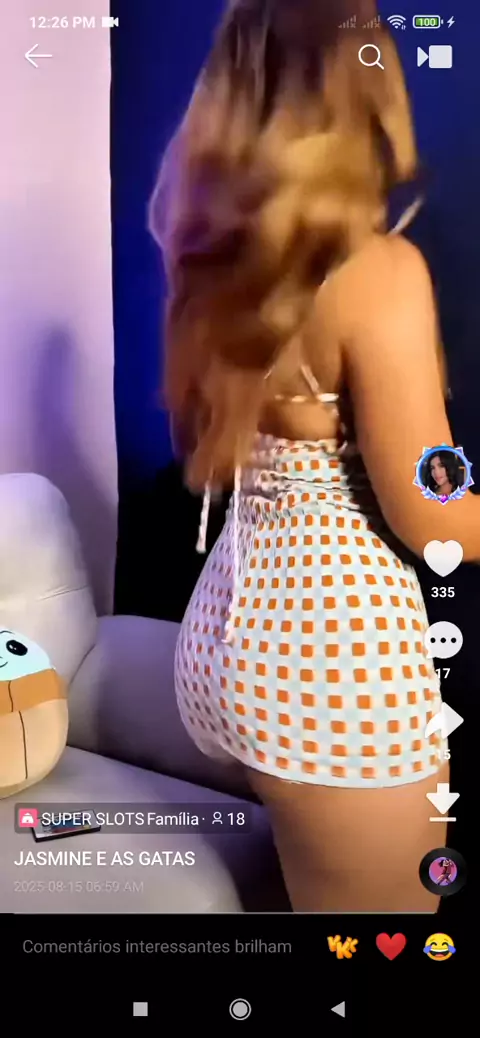
Task: Share this video via the arrow icon
Action: pyautogui.click(x=444, y=721)
